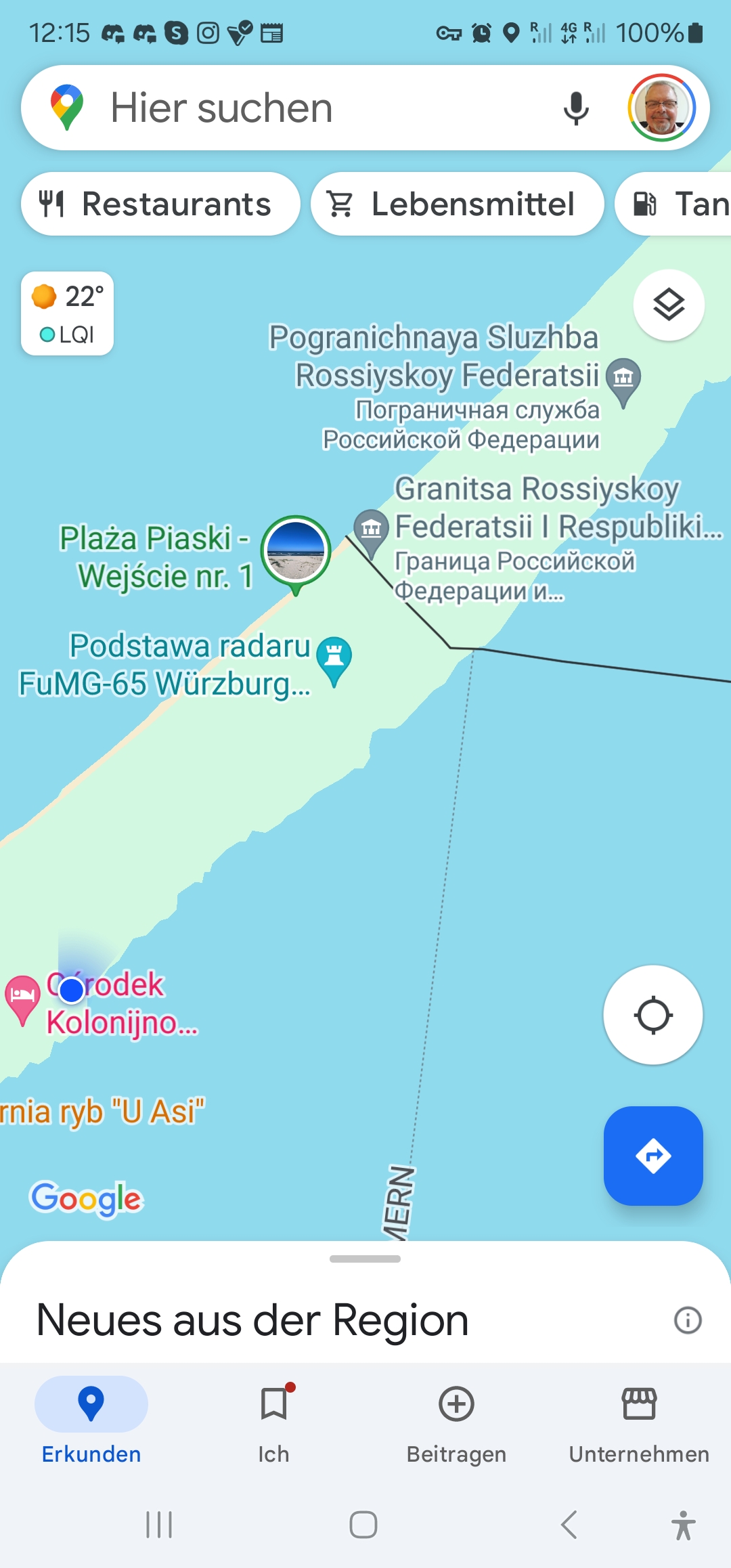Open the recent apps overview
This screenshot has width=731, height=1568.
click(159, 1525)
